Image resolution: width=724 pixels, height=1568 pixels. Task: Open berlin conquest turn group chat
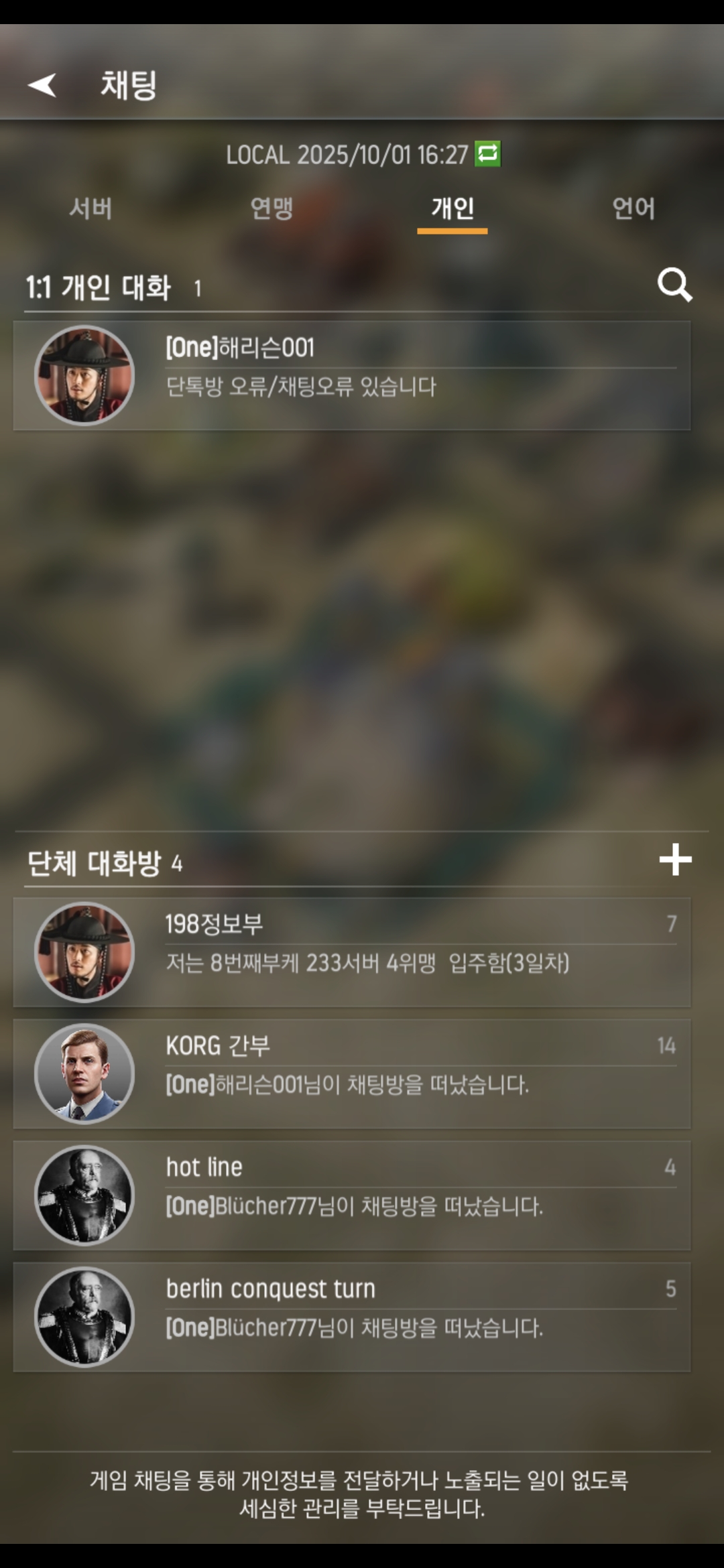(352, 1317)
